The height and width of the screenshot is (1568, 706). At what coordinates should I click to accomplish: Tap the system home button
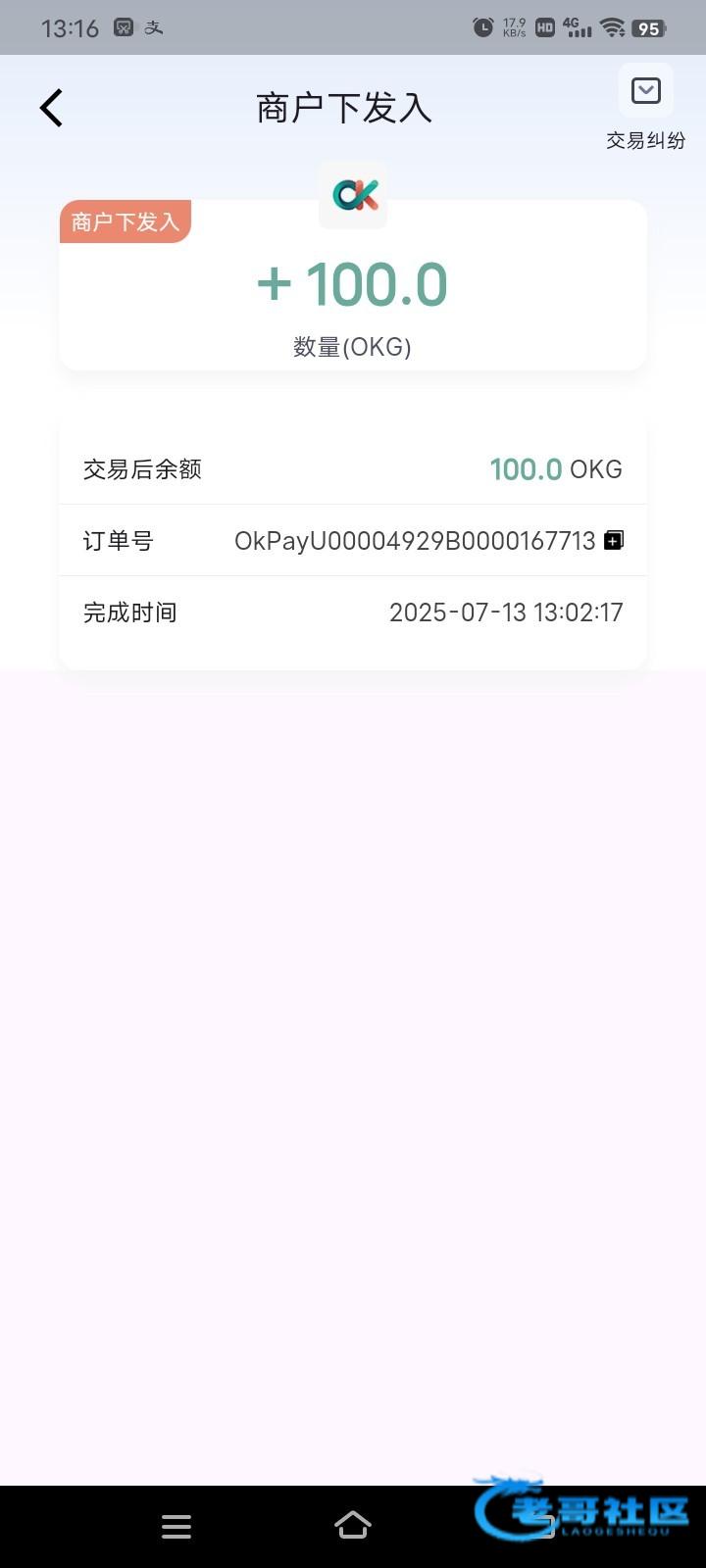353,1525
